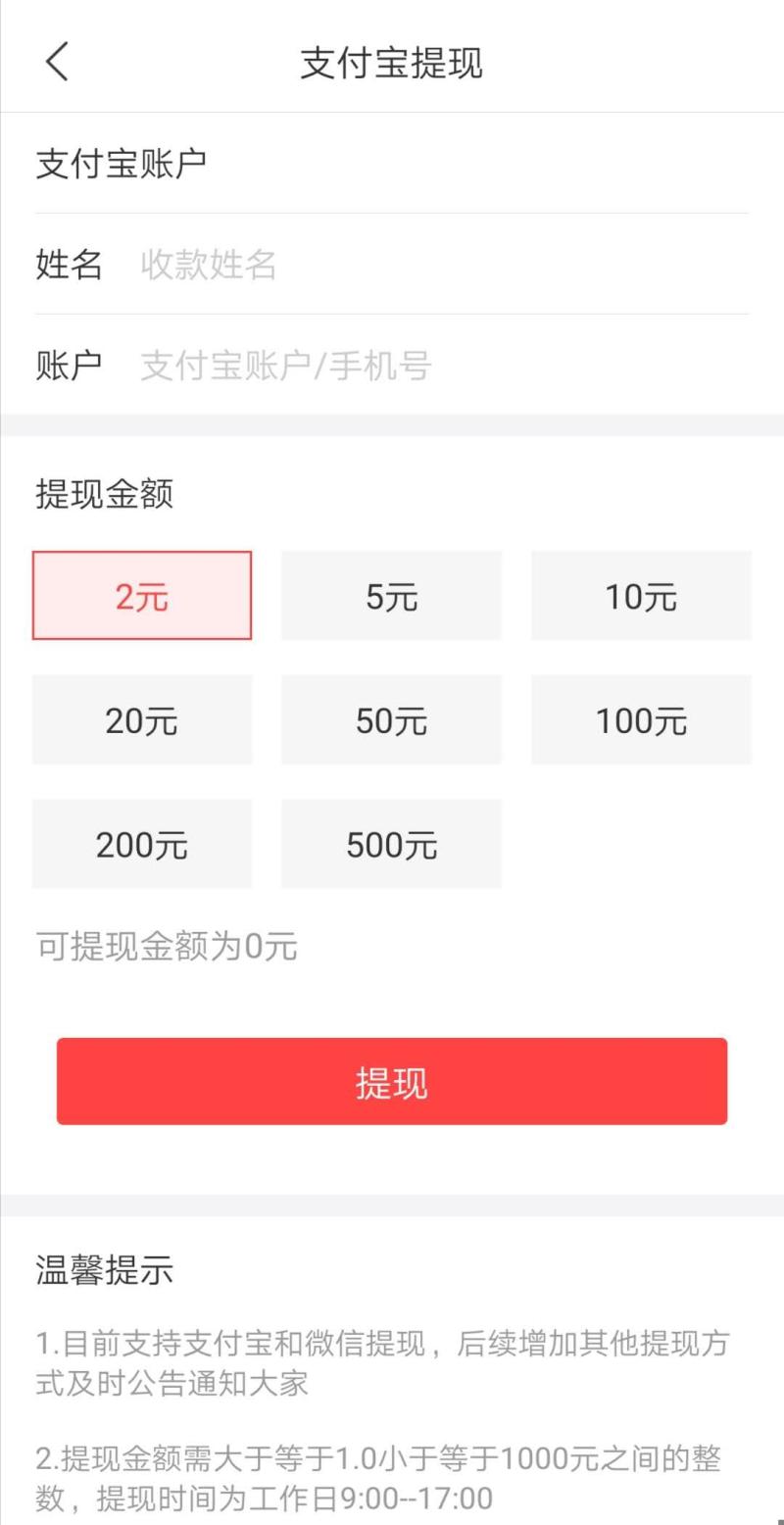
Task: Tap the 支付宝提现 title text
Action: click(x=391, y=61)
